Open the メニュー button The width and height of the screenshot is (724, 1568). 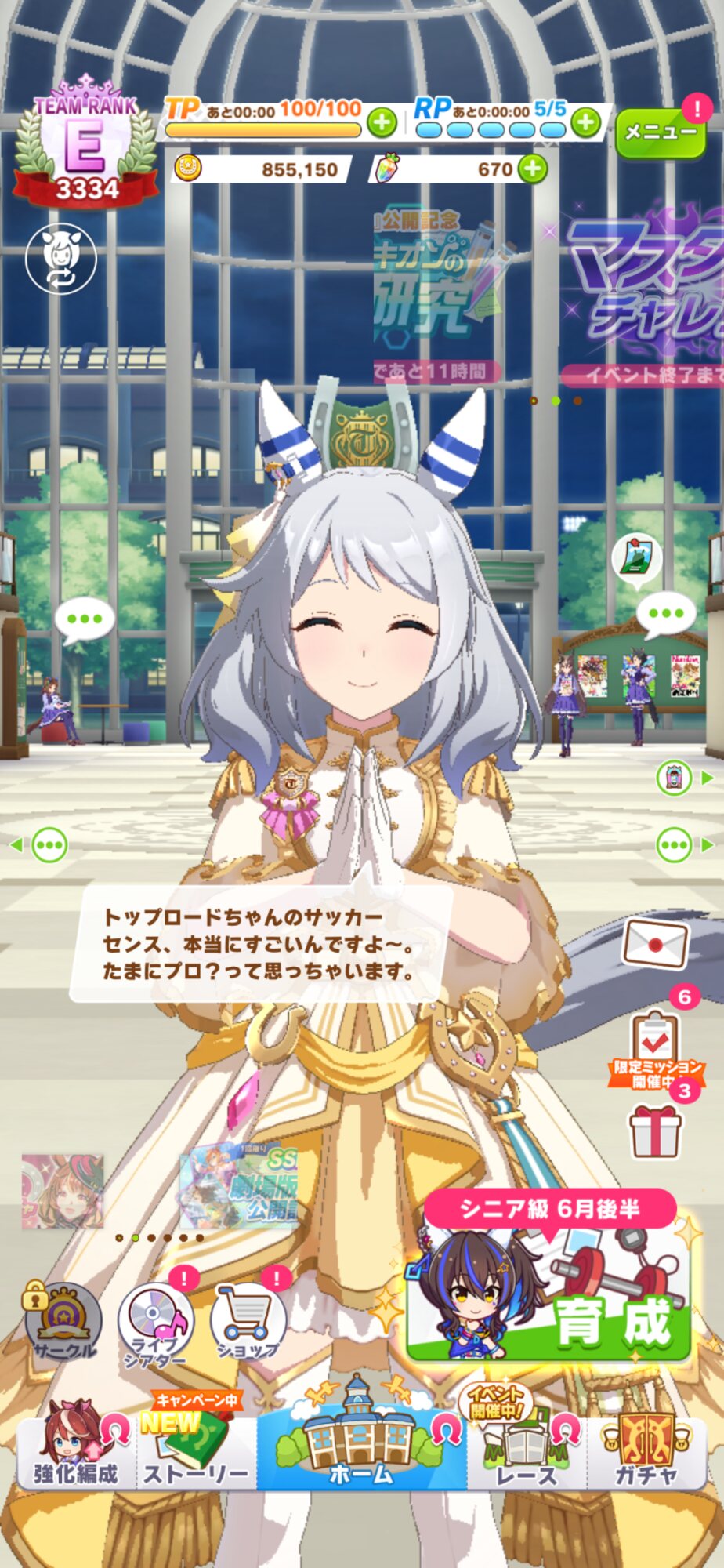click(659, 132)
